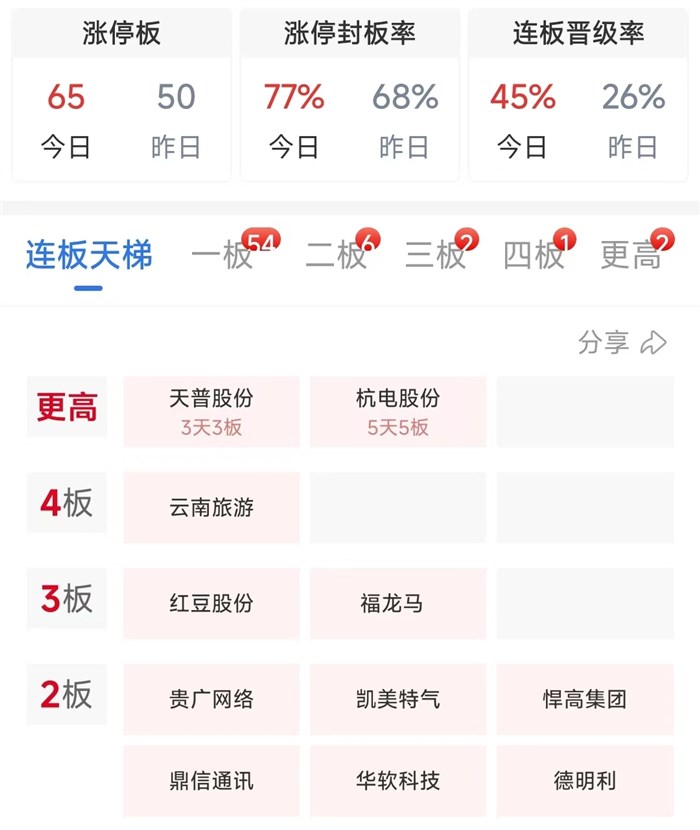Viewport: 700px width, 830px height.
Task: Open stock 杭电股份
Action: (x=398, y=412)
